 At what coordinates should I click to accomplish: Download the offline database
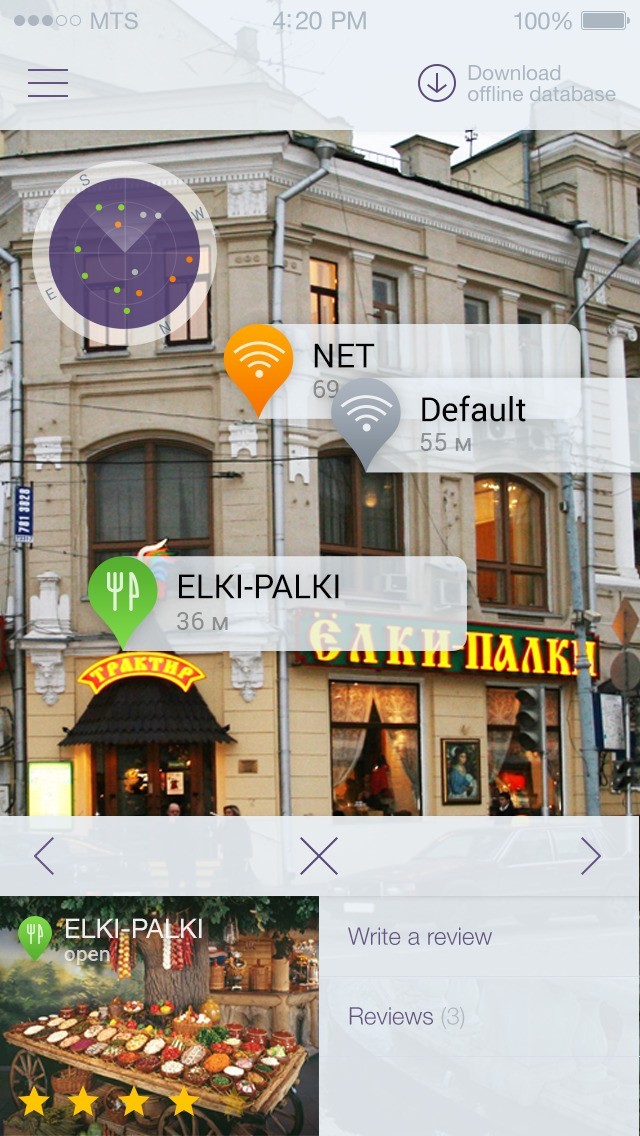click(516, 84)
